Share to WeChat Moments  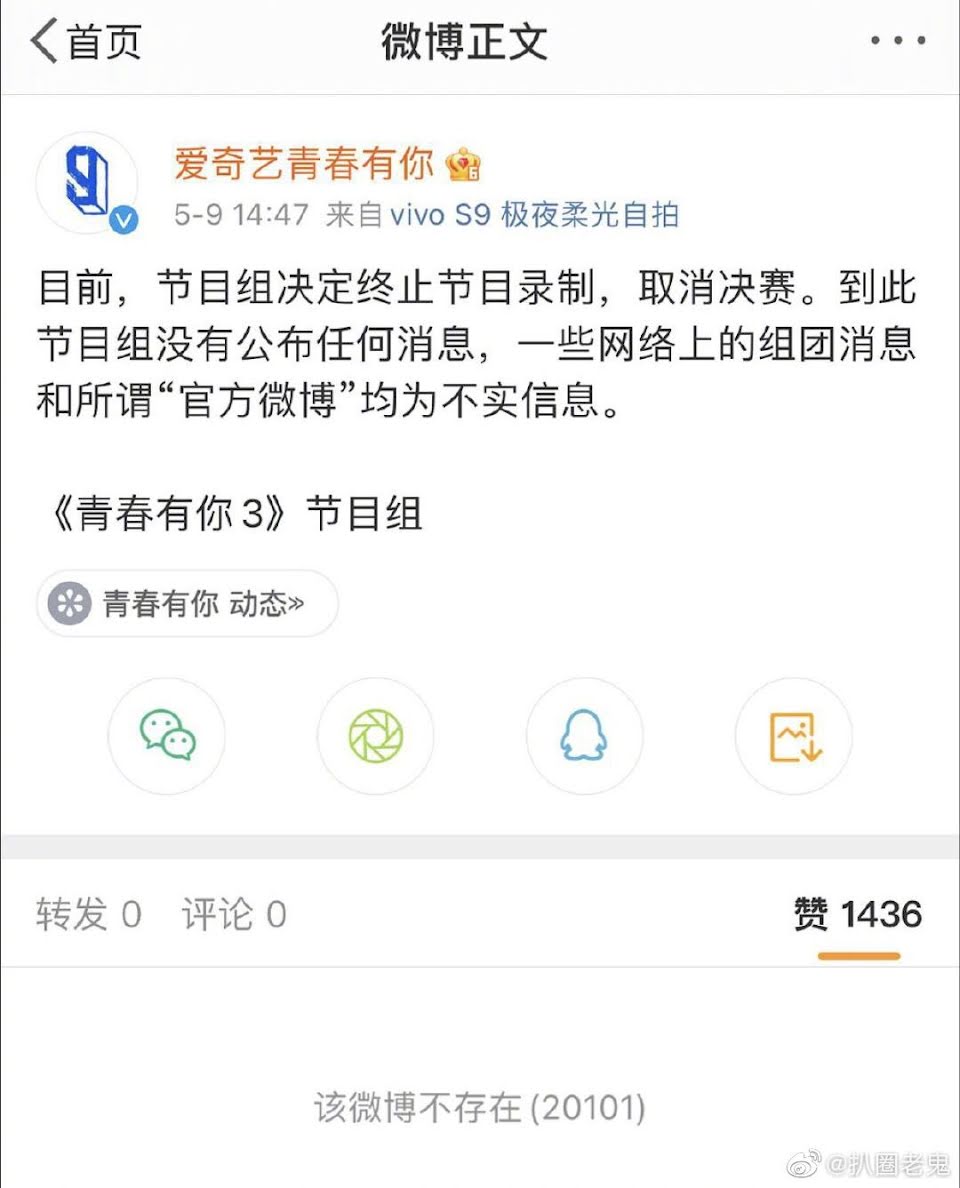pos(375,736)
